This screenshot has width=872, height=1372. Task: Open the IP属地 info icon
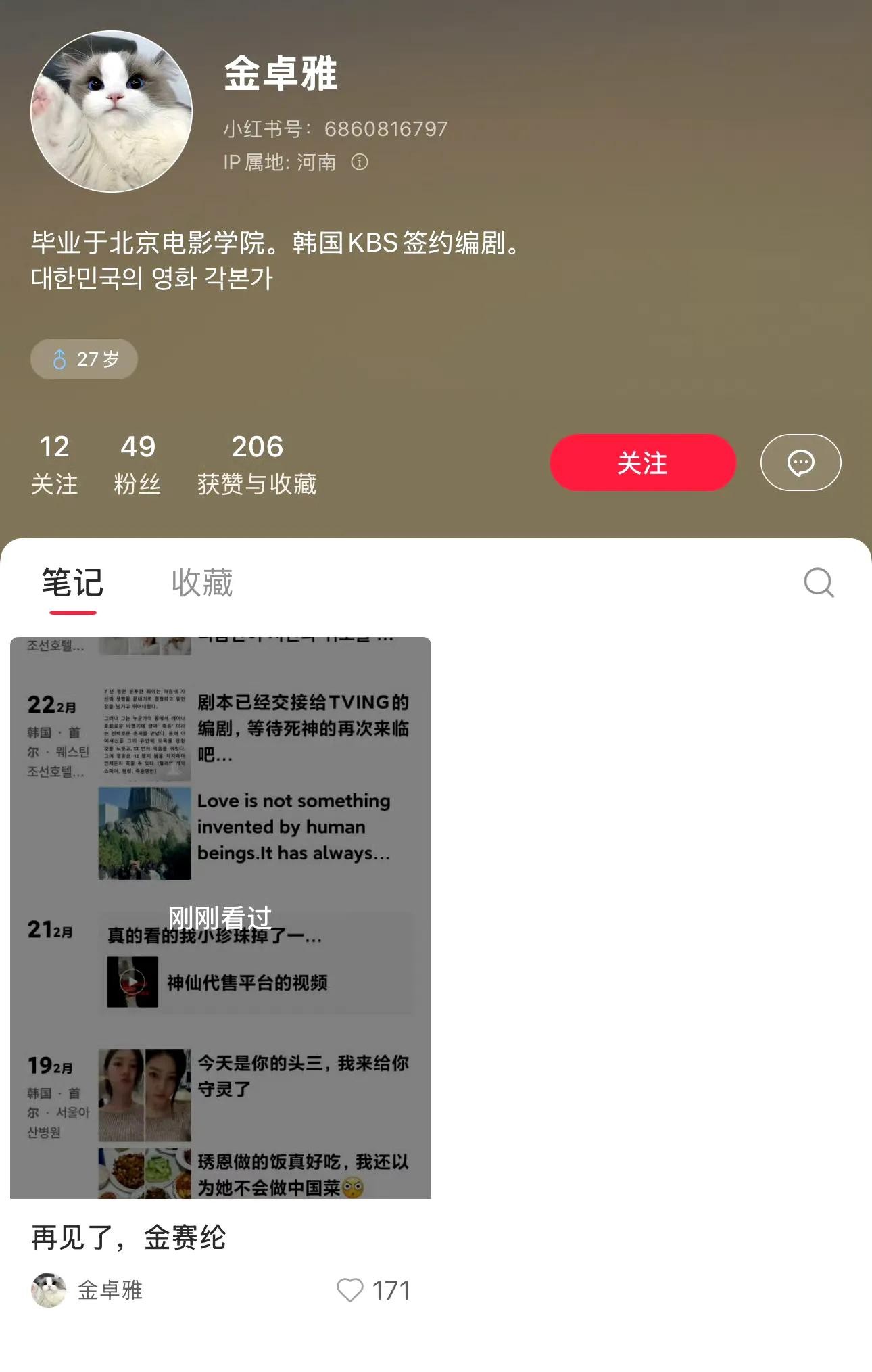[360, 162]
